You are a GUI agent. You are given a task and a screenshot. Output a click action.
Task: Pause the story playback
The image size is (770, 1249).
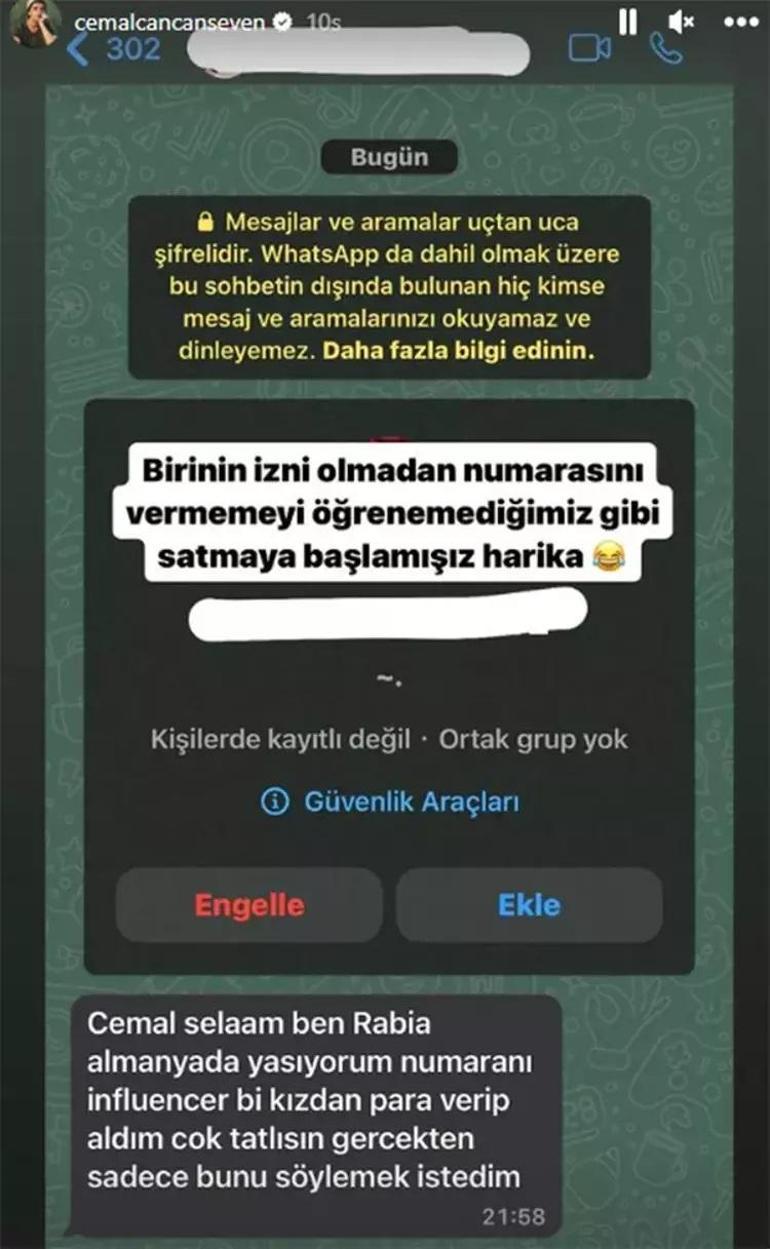628,22
